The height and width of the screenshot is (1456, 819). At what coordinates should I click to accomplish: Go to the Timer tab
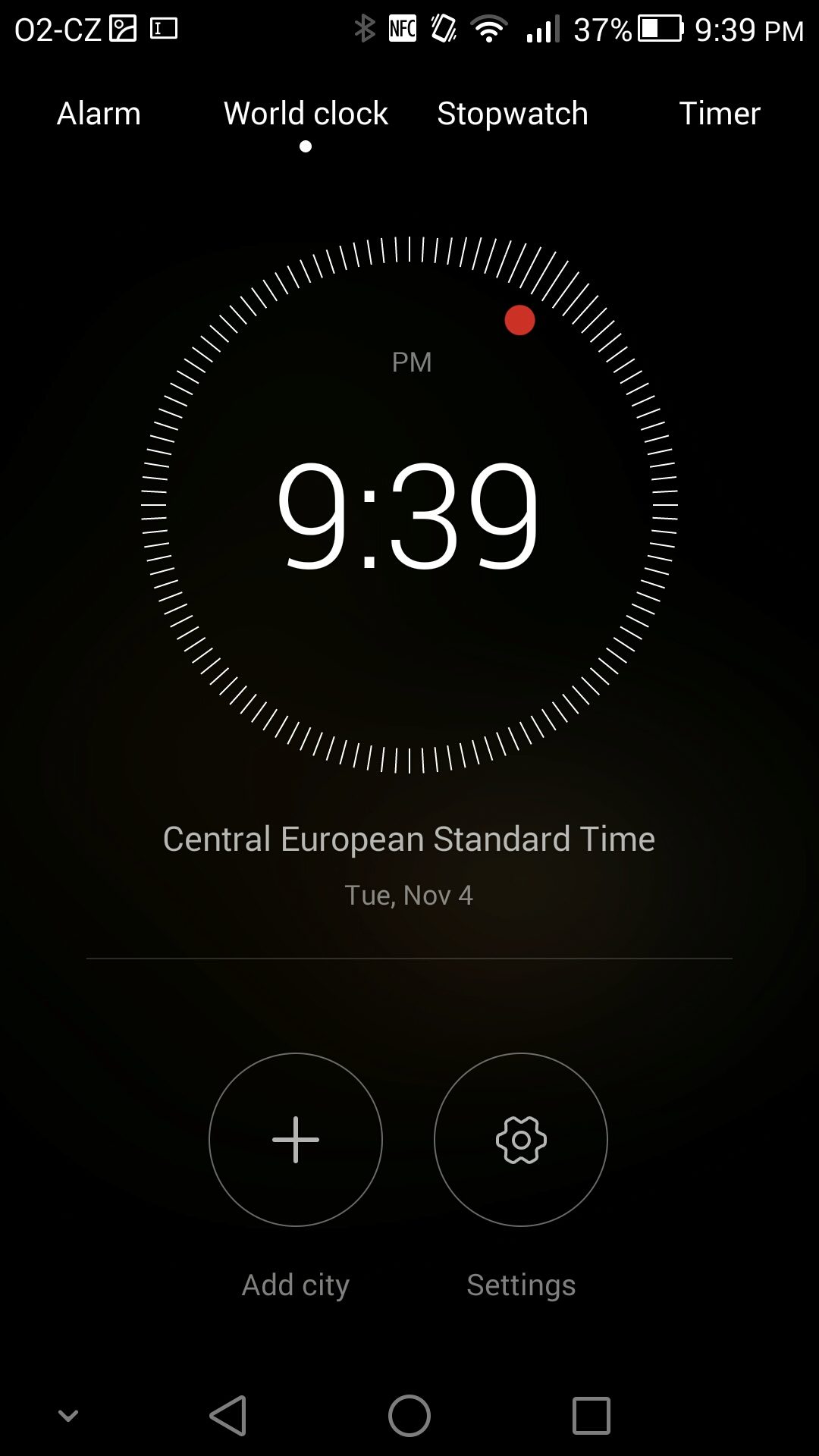click(x=720, y=114)
